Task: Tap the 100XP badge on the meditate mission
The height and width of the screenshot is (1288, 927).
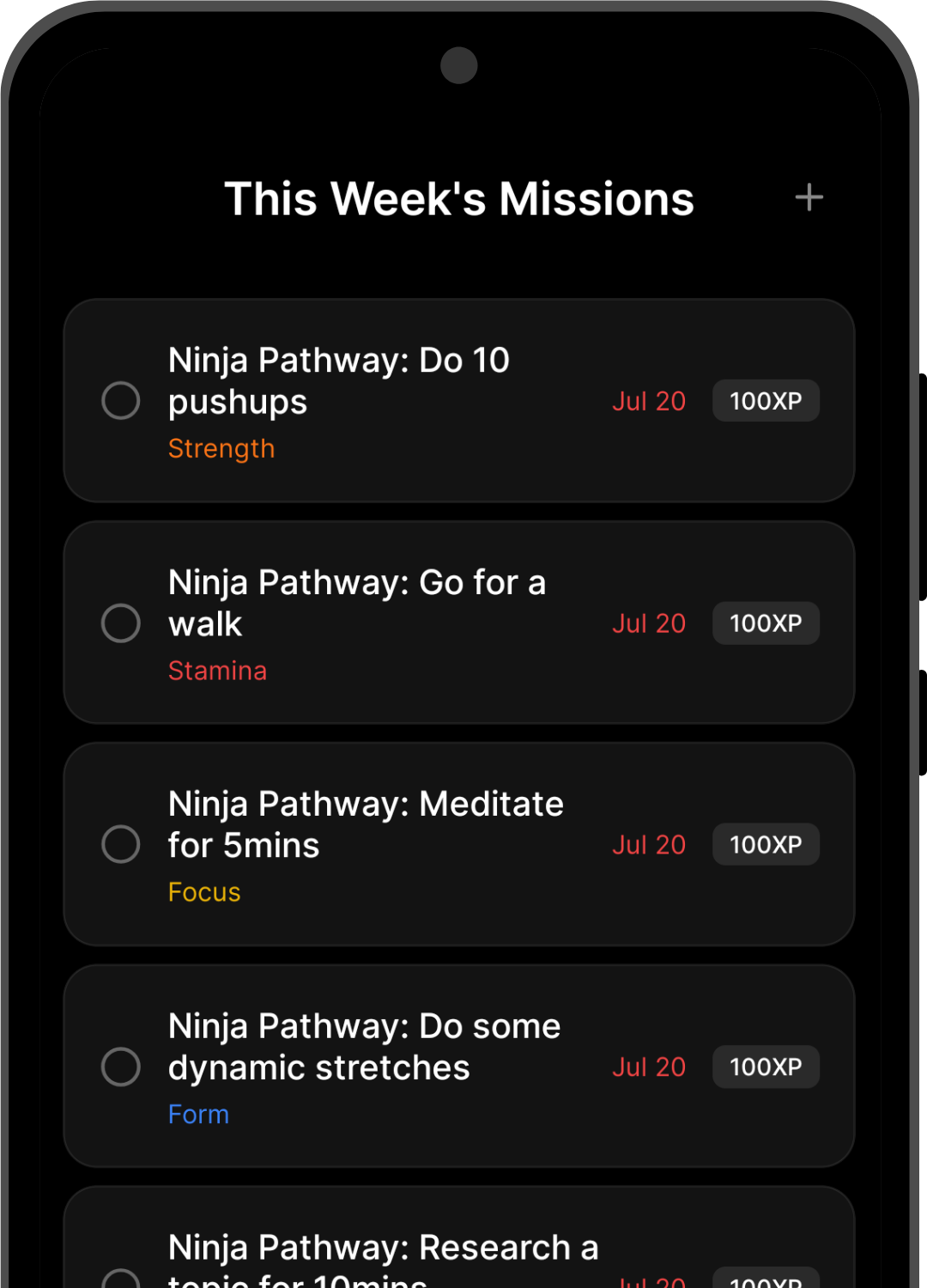Action: coord(766,844)
